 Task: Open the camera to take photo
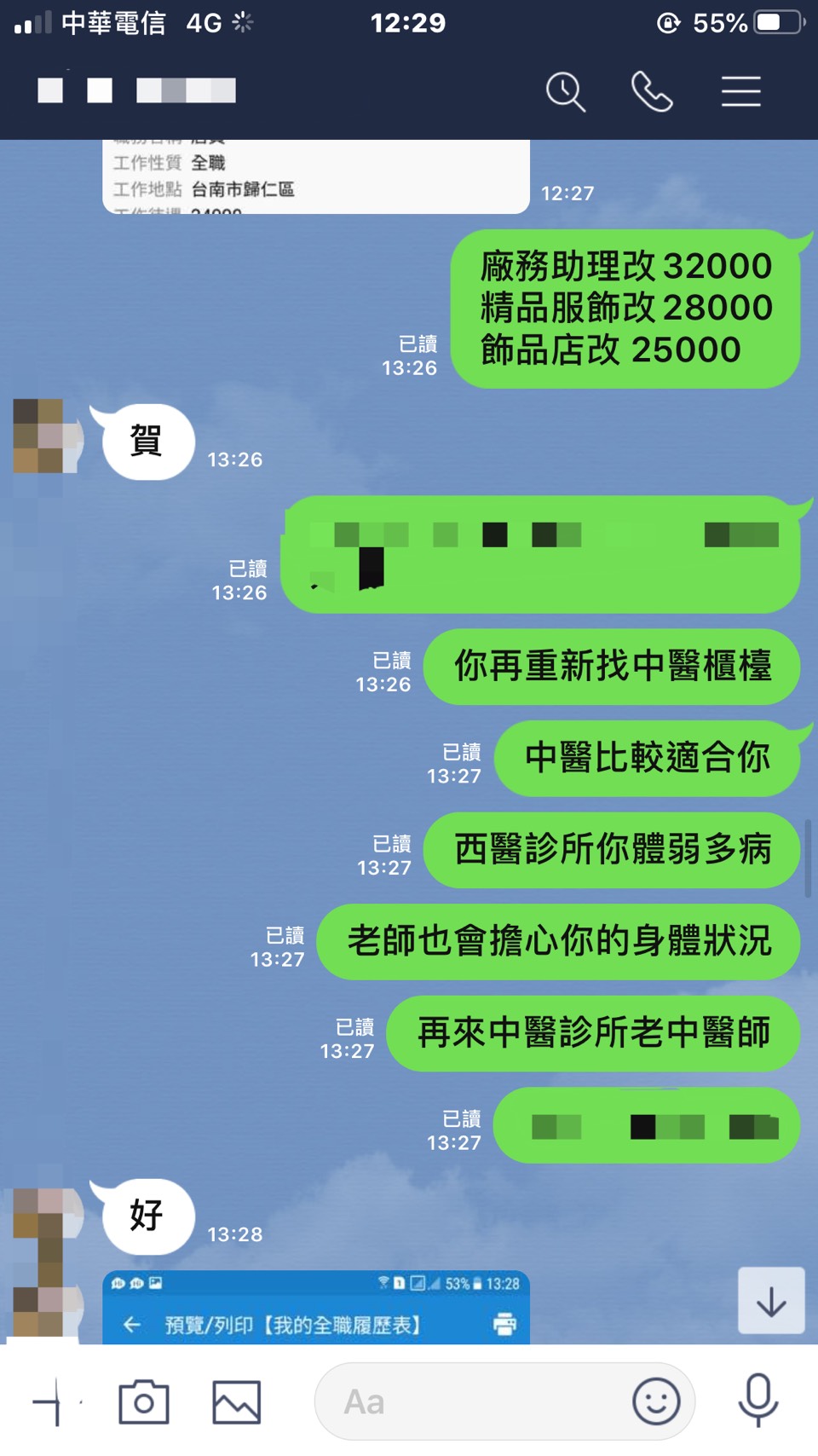[x=144, y=1401]
